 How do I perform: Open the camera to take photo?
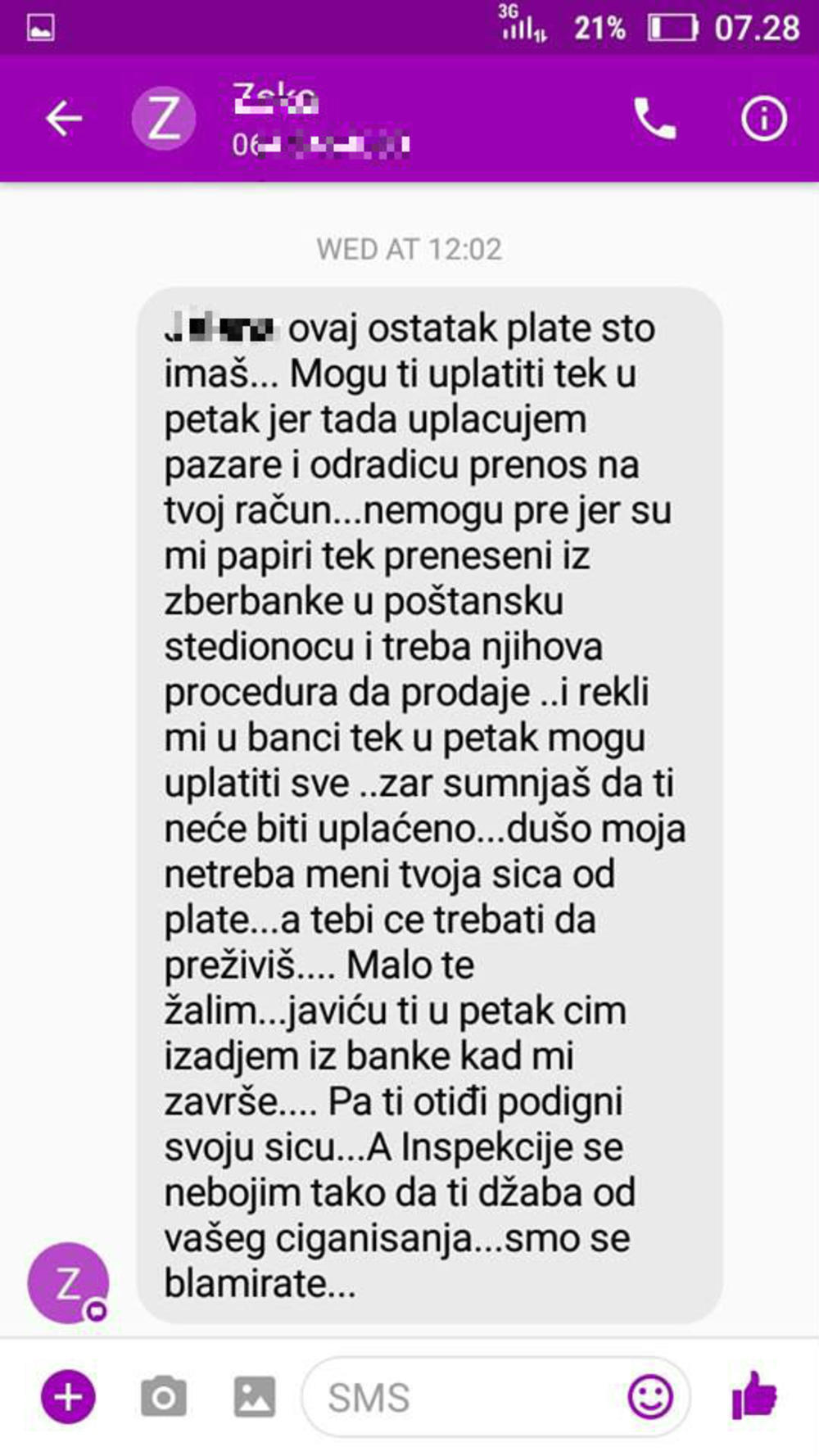pos(164,1396)
